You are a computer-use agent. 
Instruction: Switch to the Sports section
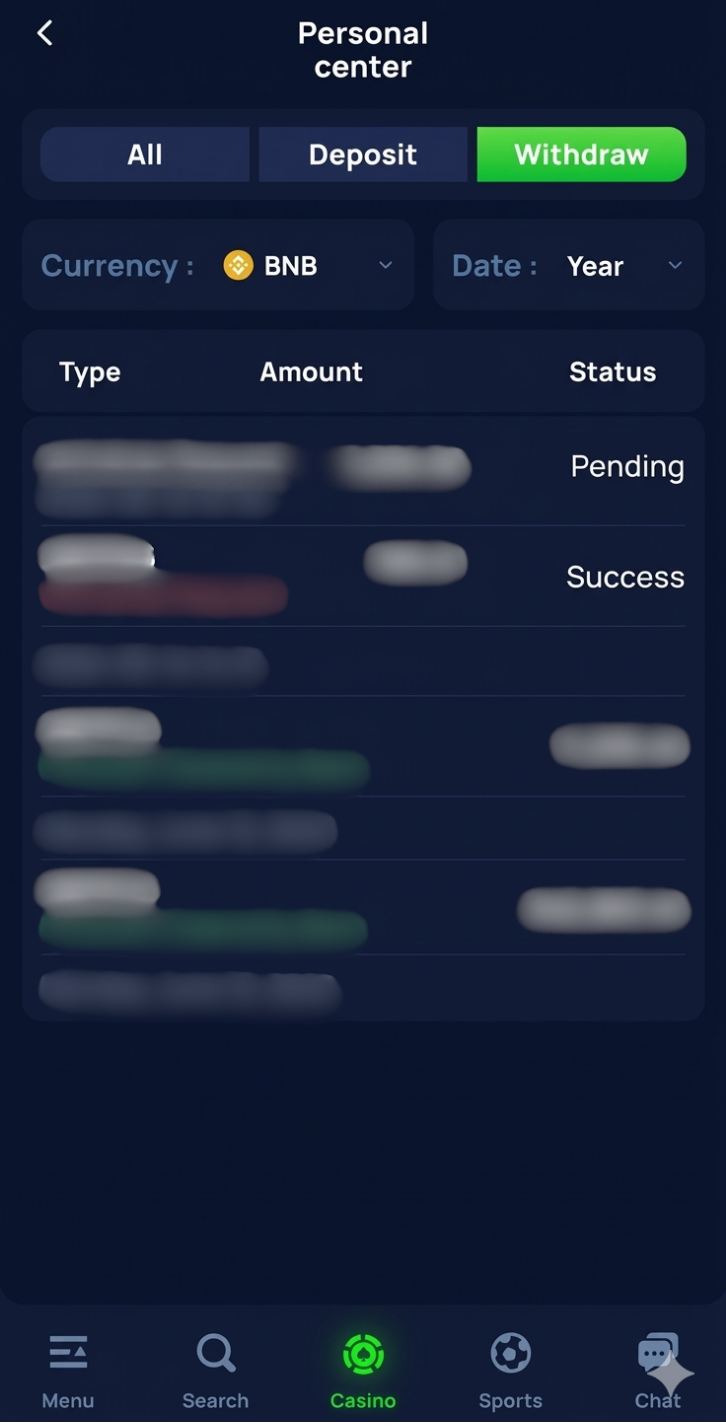click(x=510, y=1370)
